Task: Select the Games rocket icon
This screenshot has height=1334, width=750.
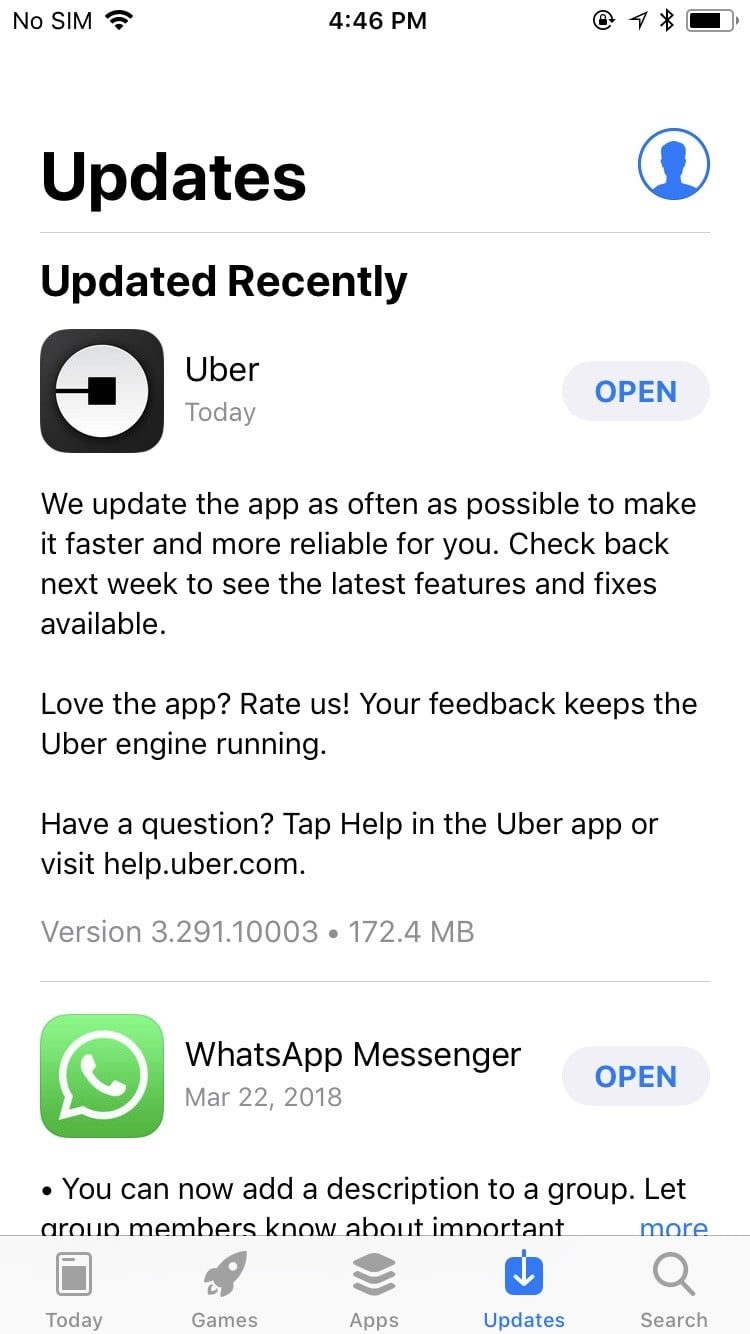Action: coord(224,1271)
